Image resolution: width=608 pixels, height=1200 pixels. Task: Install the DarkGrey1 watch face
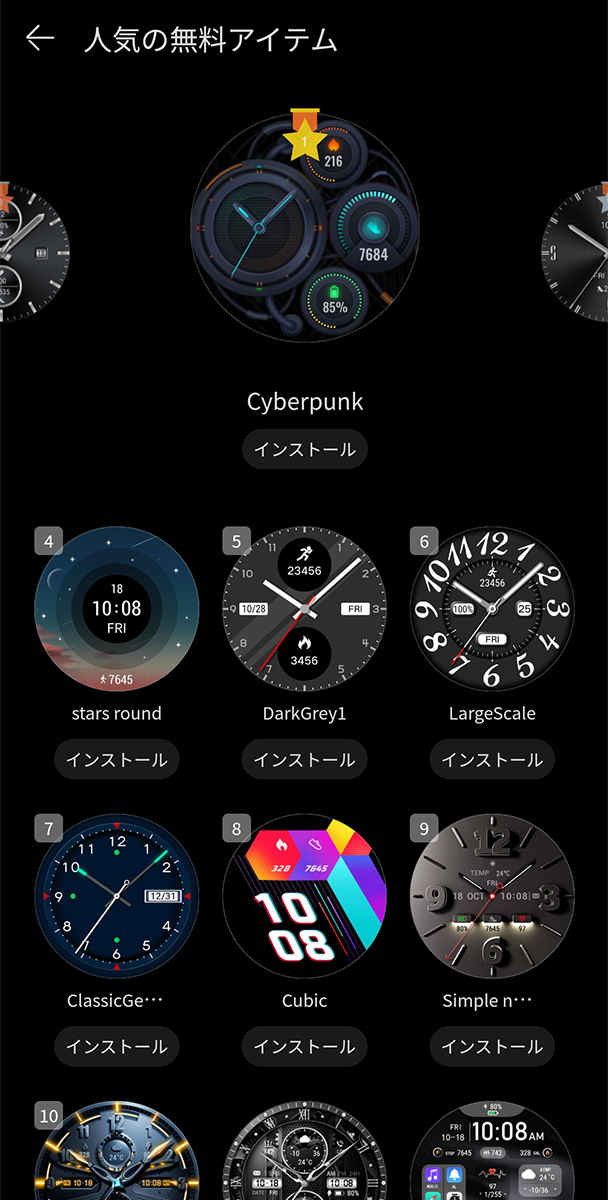click(x=304, y=760)
